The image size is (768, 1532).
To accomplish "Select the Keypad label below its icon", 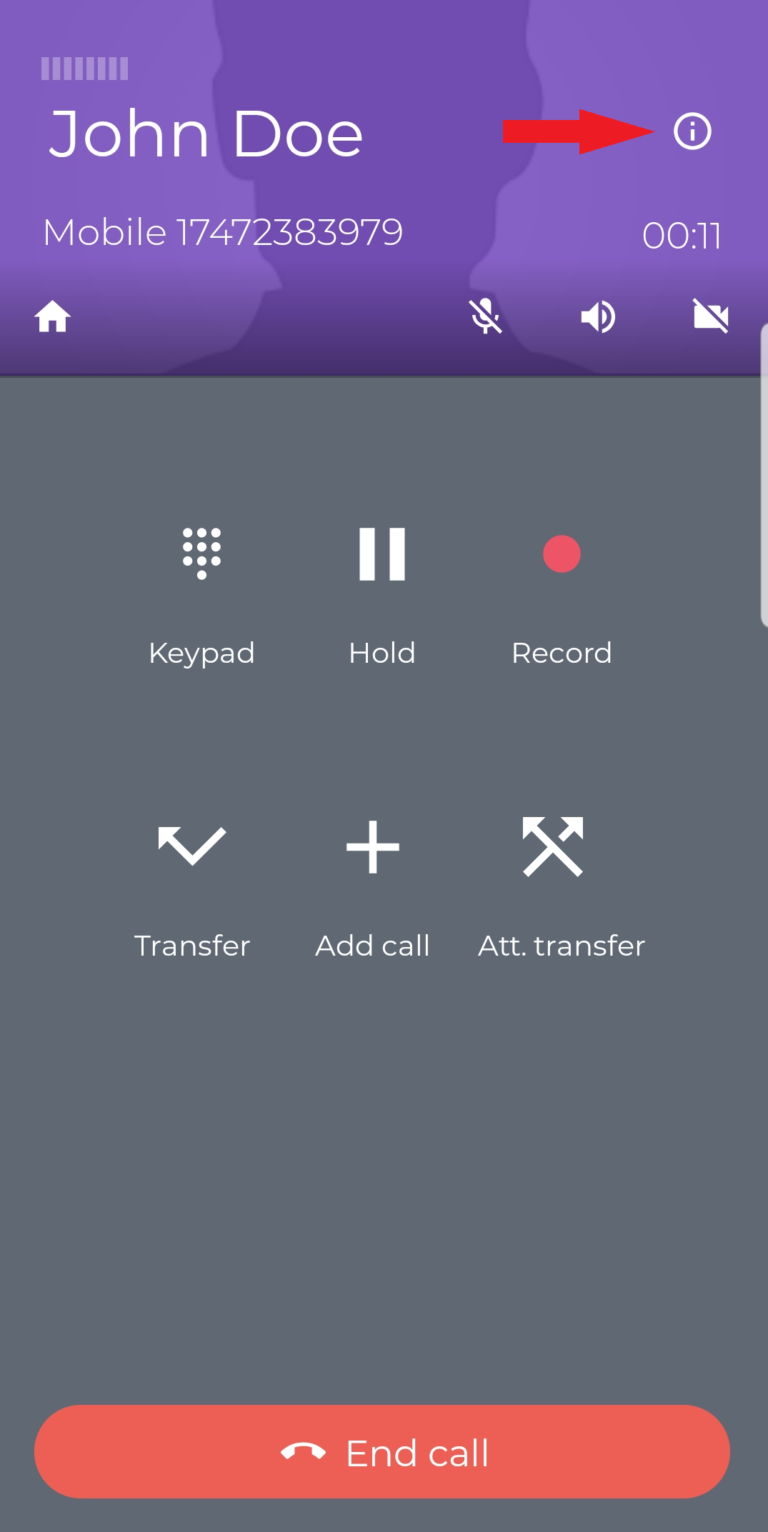I will 201,652.
